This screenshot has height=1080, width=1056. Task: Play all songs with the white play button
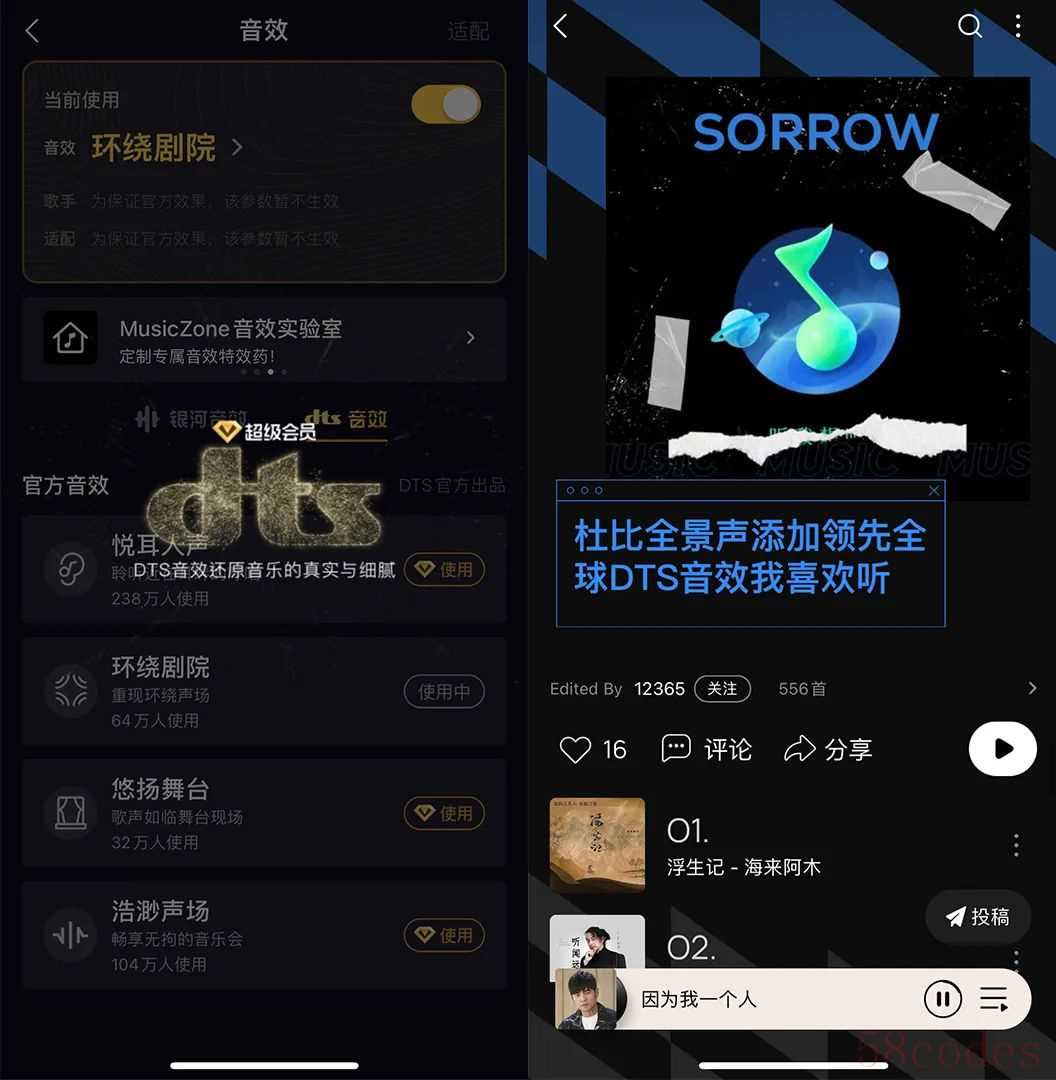tap(1003, 749)
